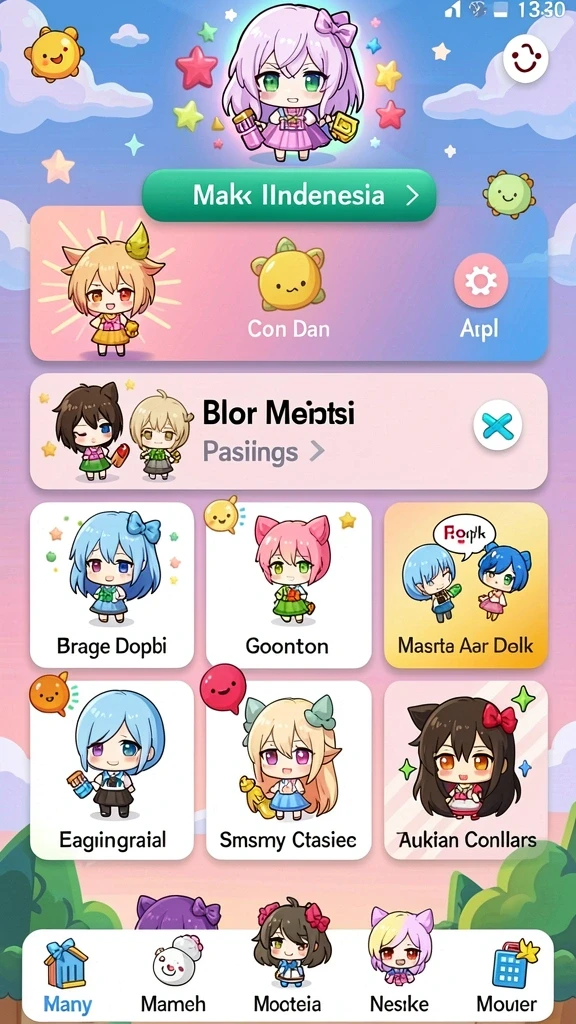Open the Eagiingraial card
576x1024 pixels.
click(112, 770)
